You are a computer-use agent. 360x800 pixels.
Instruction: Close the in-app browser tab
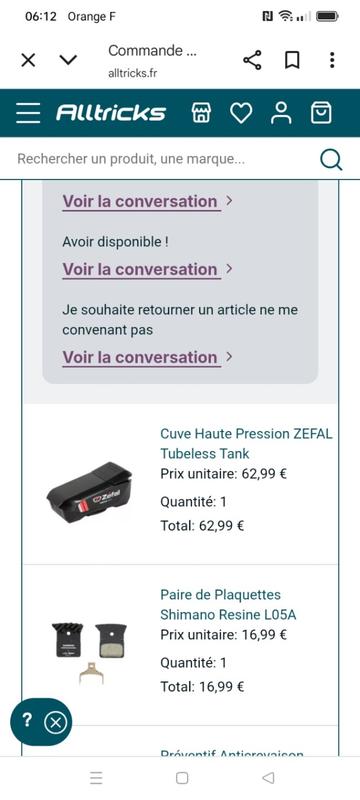(28, 60)
